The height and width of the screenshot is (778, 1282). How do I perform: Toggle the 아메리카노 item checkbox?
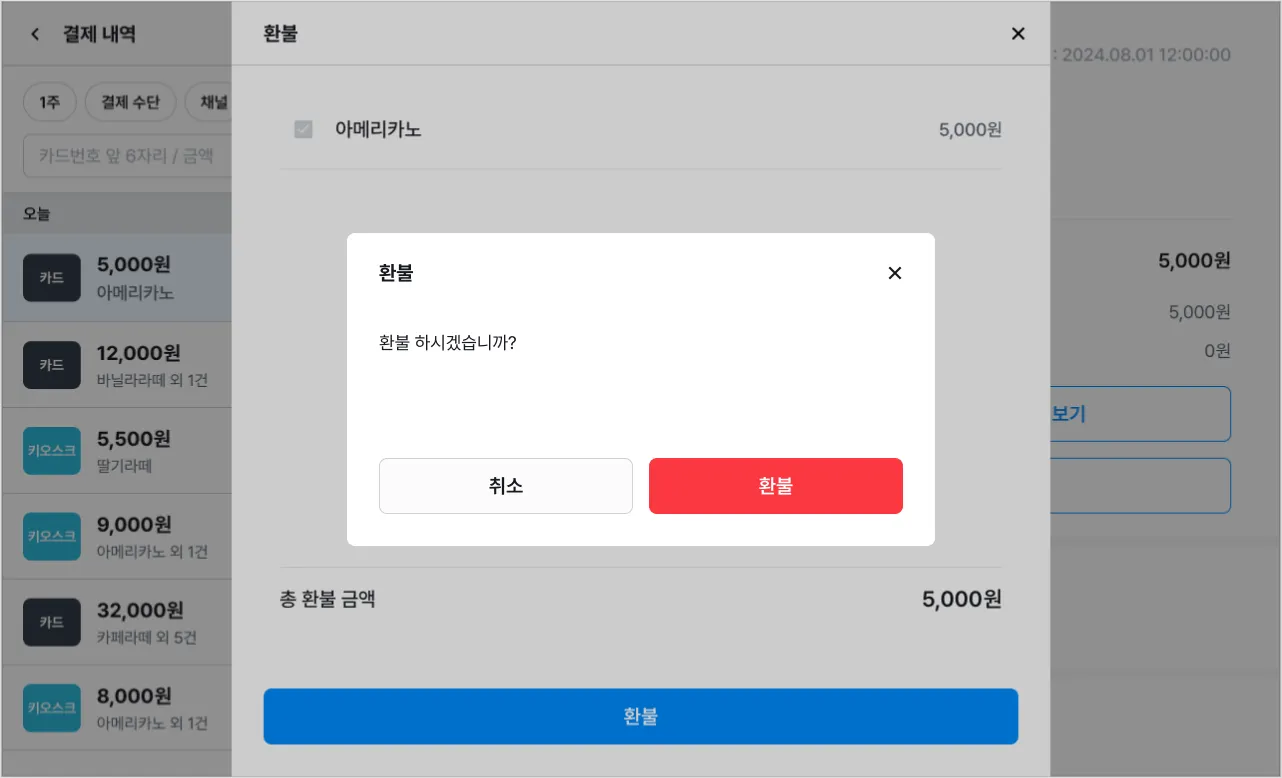tap(303, 129)
